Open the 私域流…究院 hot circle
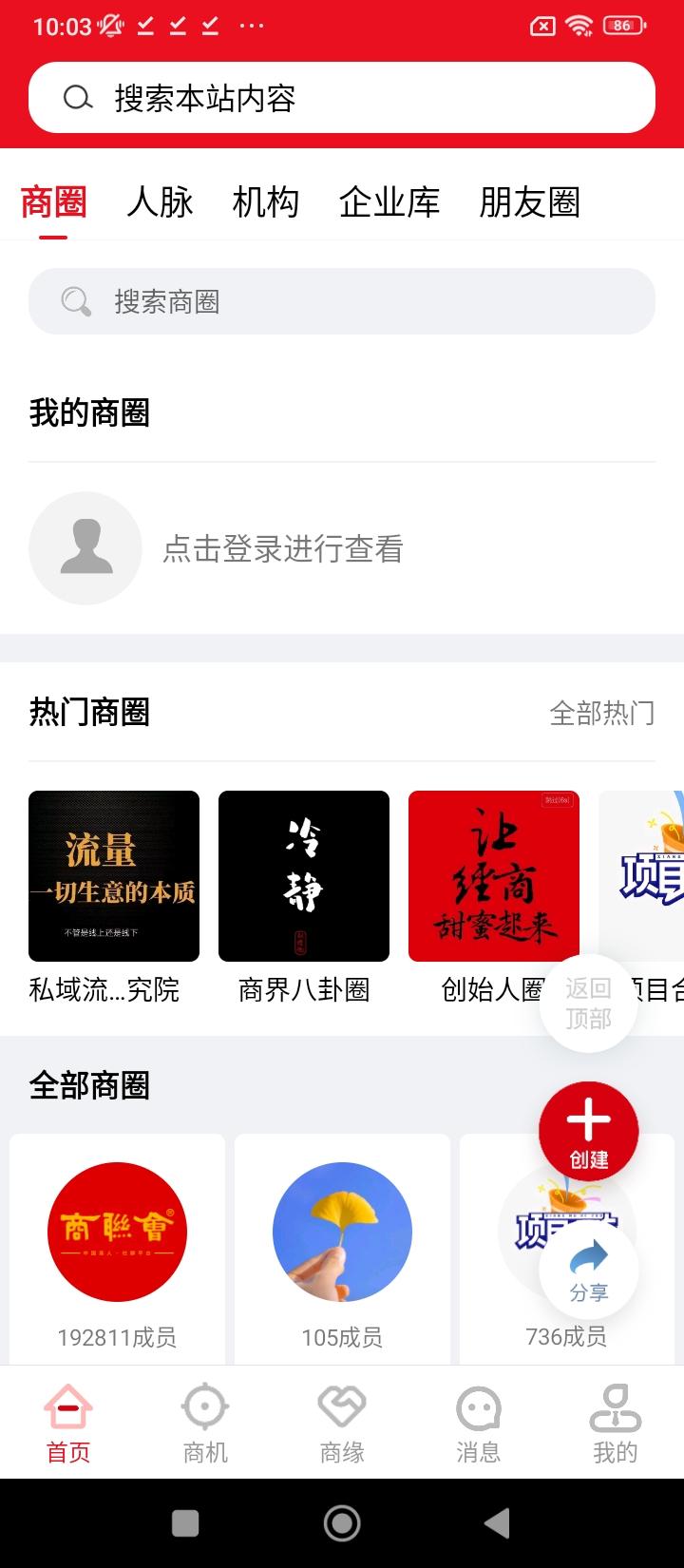684x1568 pixels. [114, 876]
